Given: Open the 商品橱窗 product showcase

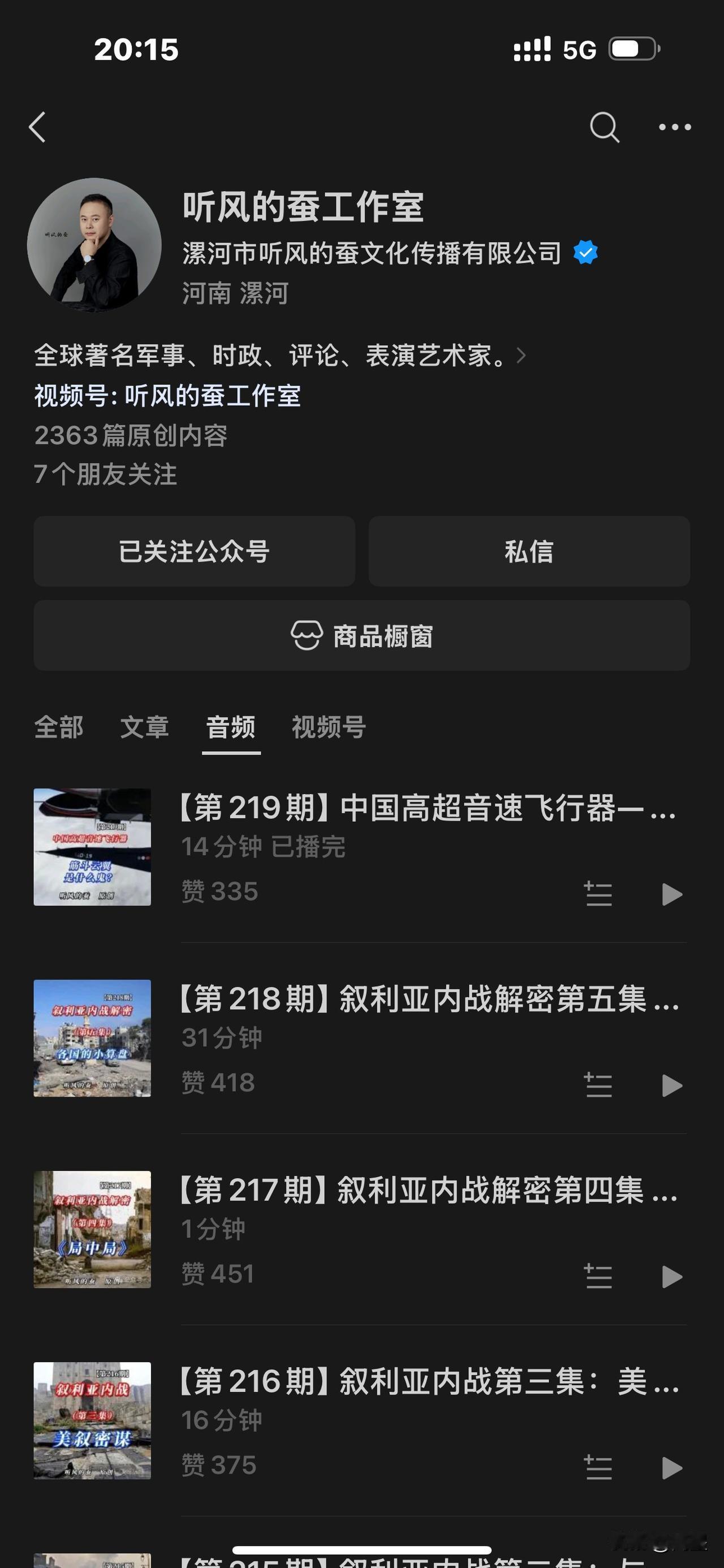Looking at the screenshot, I should [361, 635].
